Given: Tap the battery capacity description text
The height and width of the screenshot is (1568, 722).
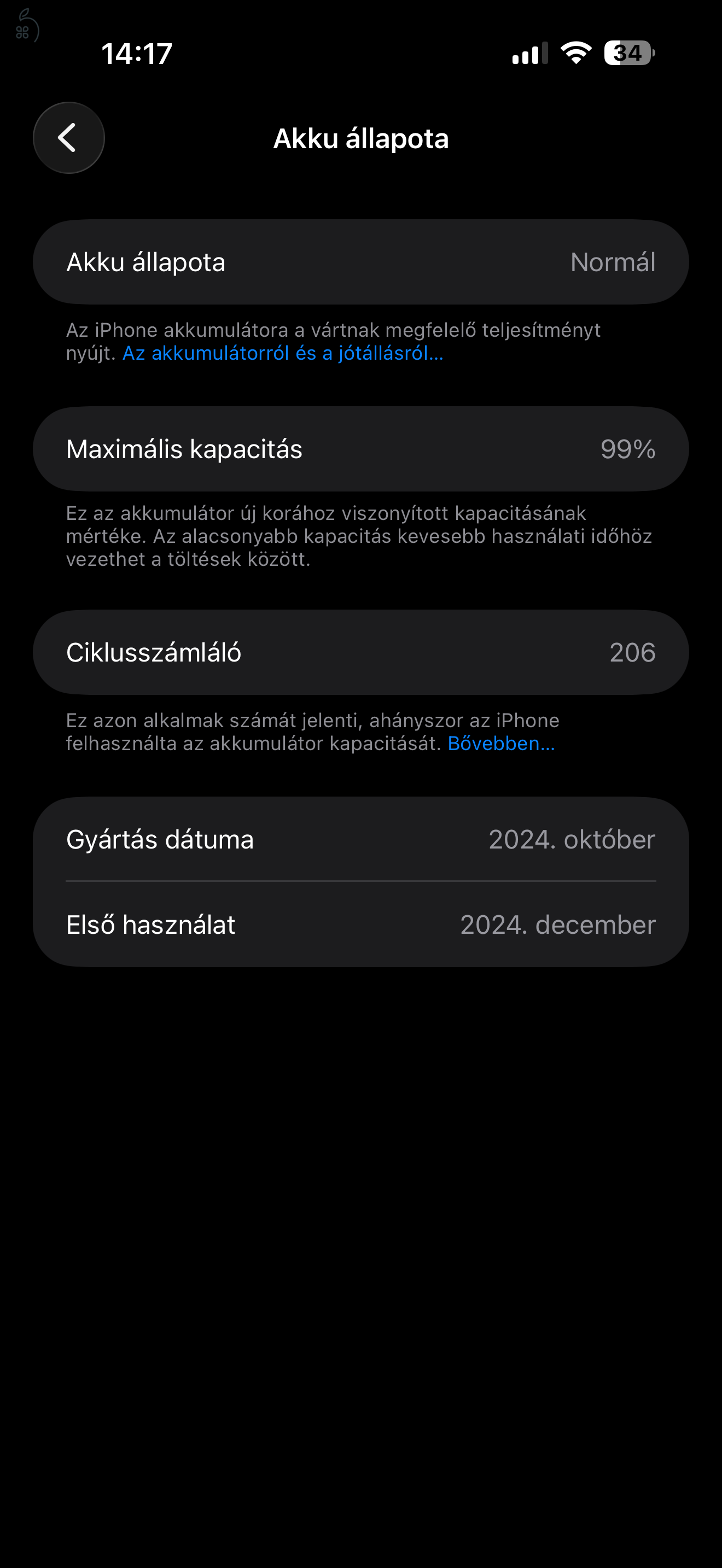Looking at the screenshot, I should click(359, 535).
